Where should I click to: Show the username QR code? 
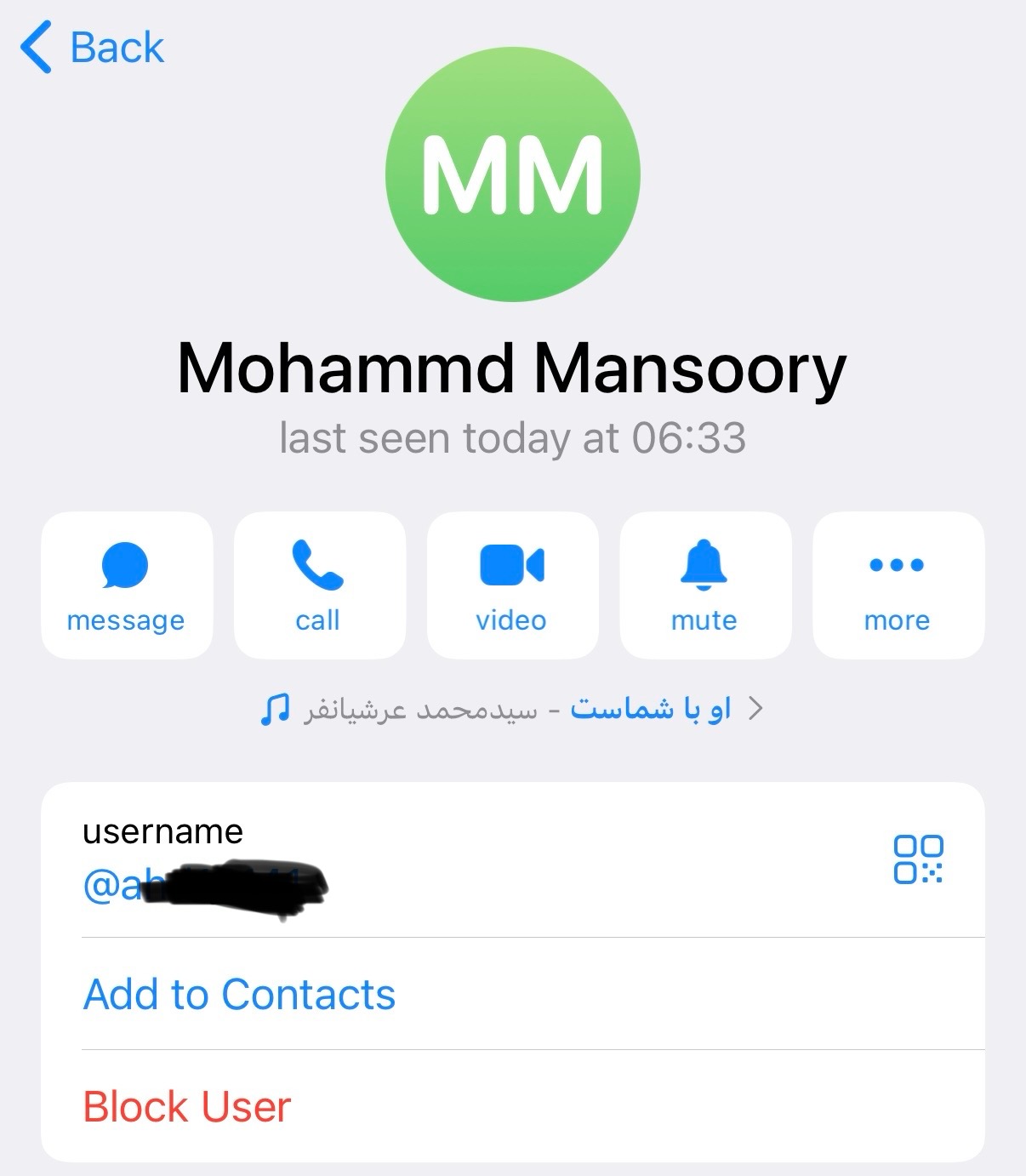pyautogui.click(x=918, y=859)
